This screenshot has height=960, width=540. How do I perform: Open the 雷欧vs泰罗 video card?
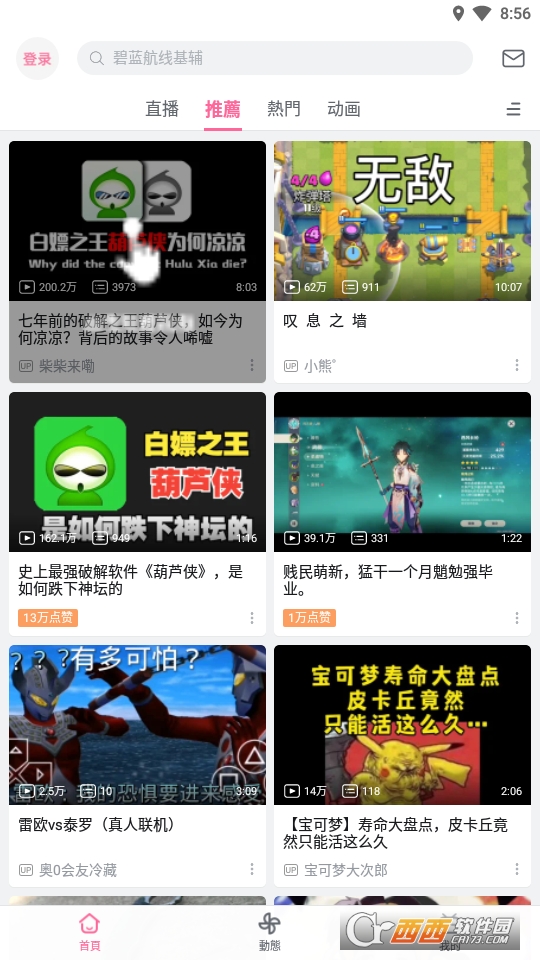tap(137, 766)
